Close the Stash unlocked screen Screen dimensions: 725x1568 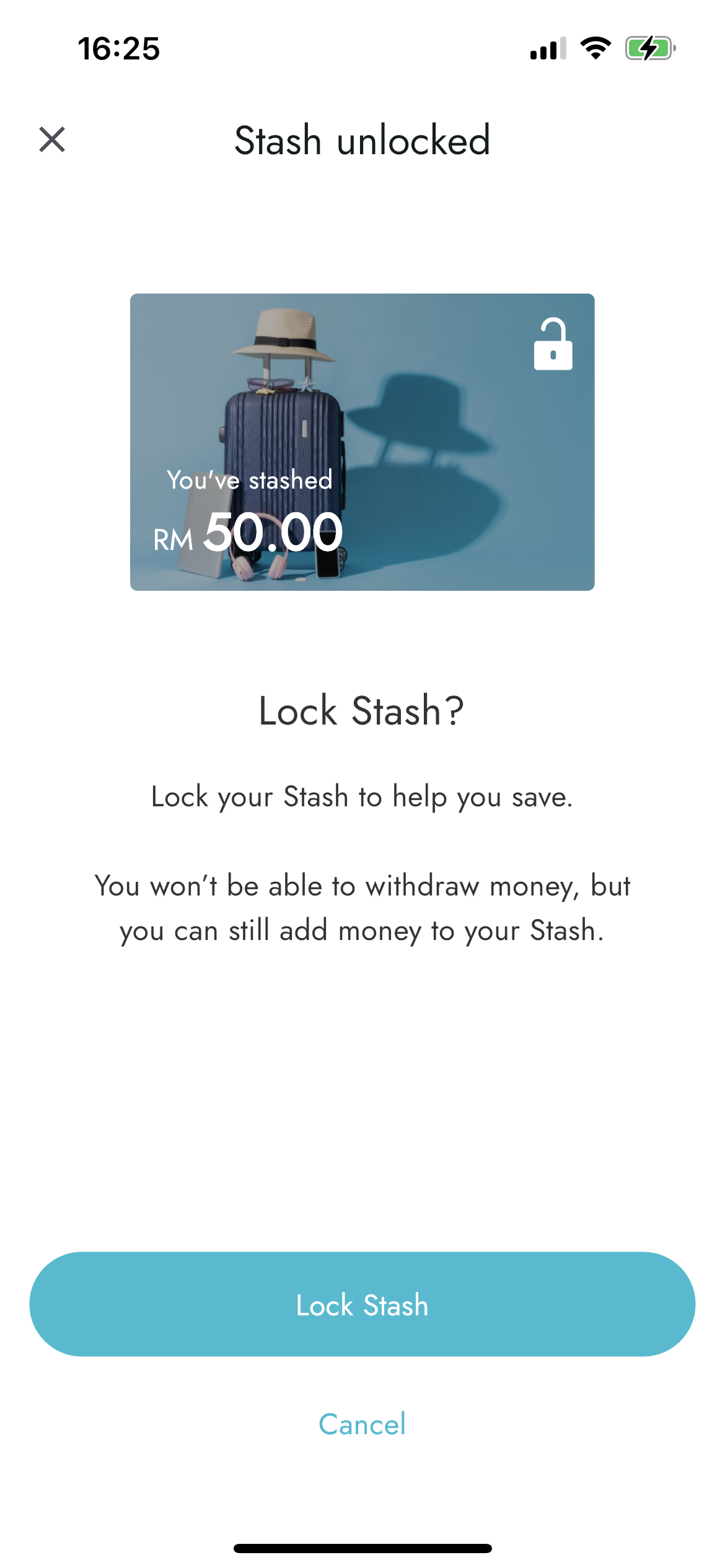[52, 139]
